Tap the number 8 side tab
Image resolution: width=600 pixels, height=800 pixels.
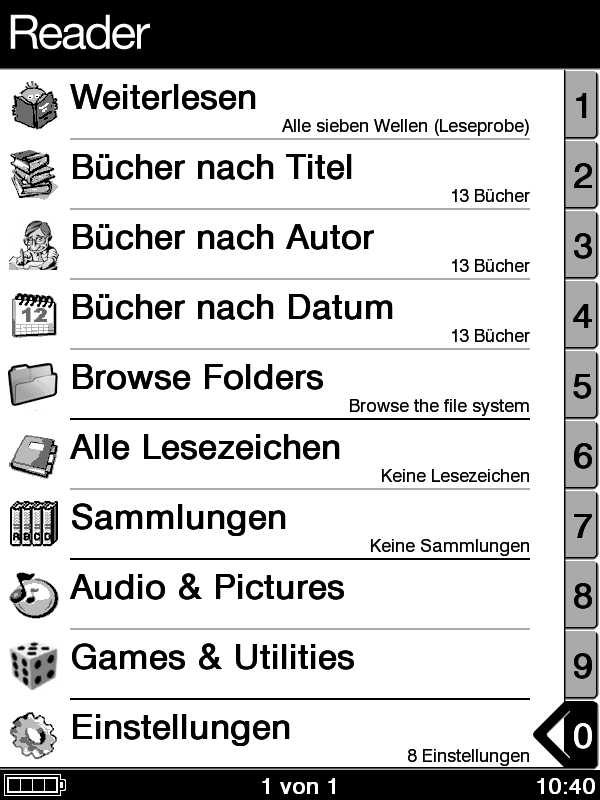pos(582,595)
